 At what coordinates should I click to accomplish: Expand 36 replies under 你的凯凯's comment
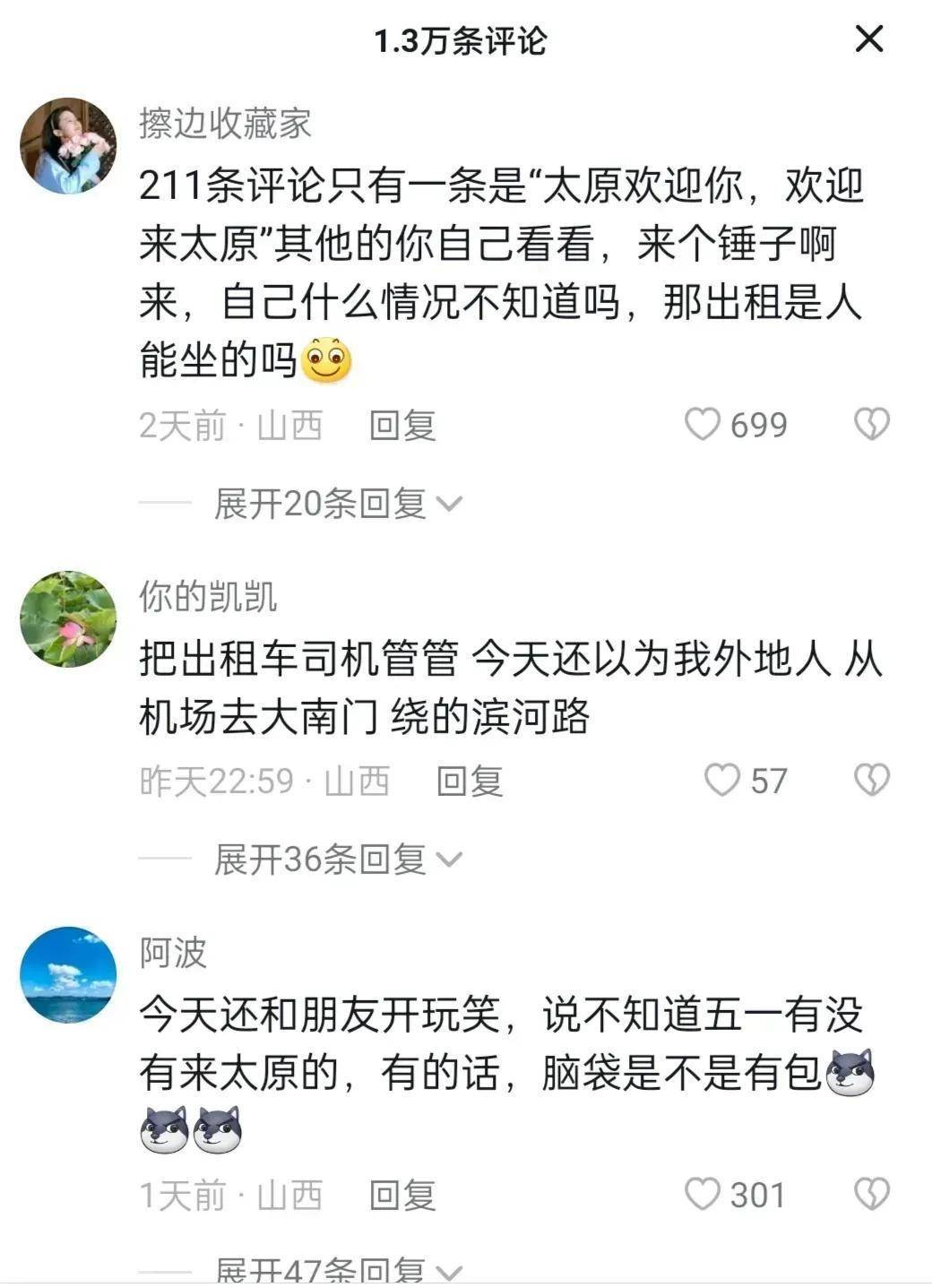point(337,860)
